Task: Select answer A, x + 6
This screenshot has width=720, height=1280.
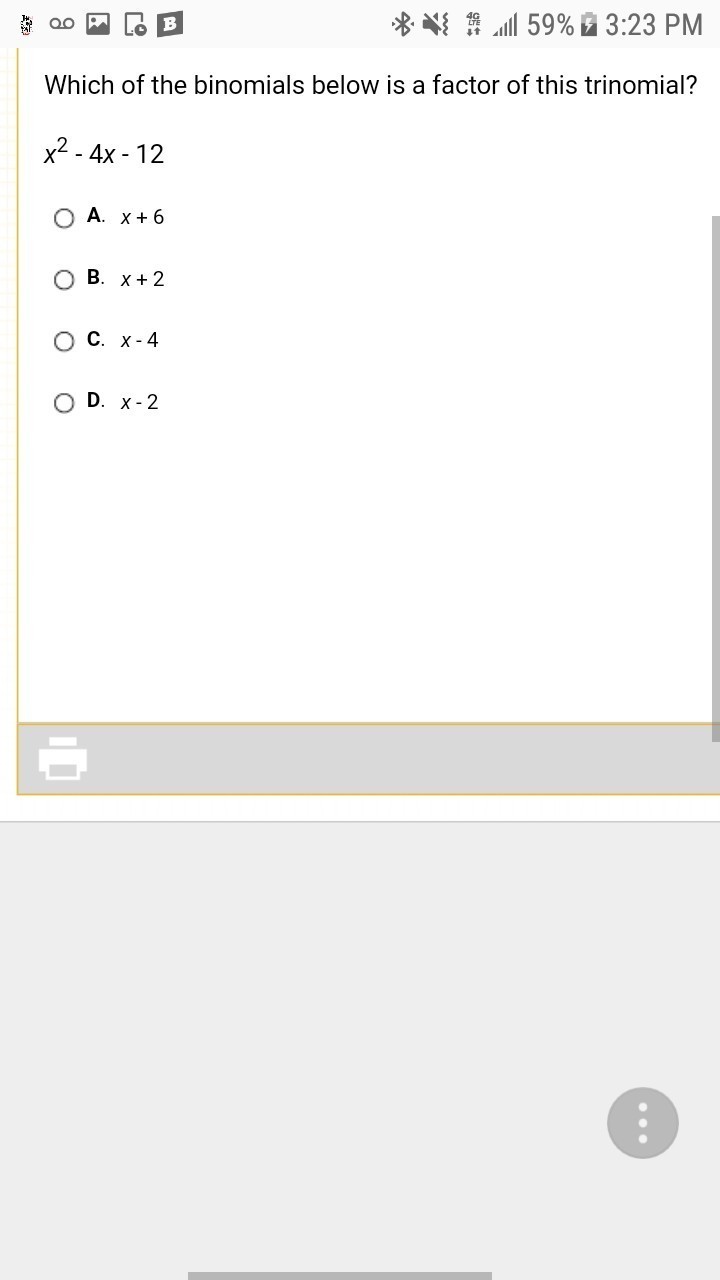Action: coord(64,218)
